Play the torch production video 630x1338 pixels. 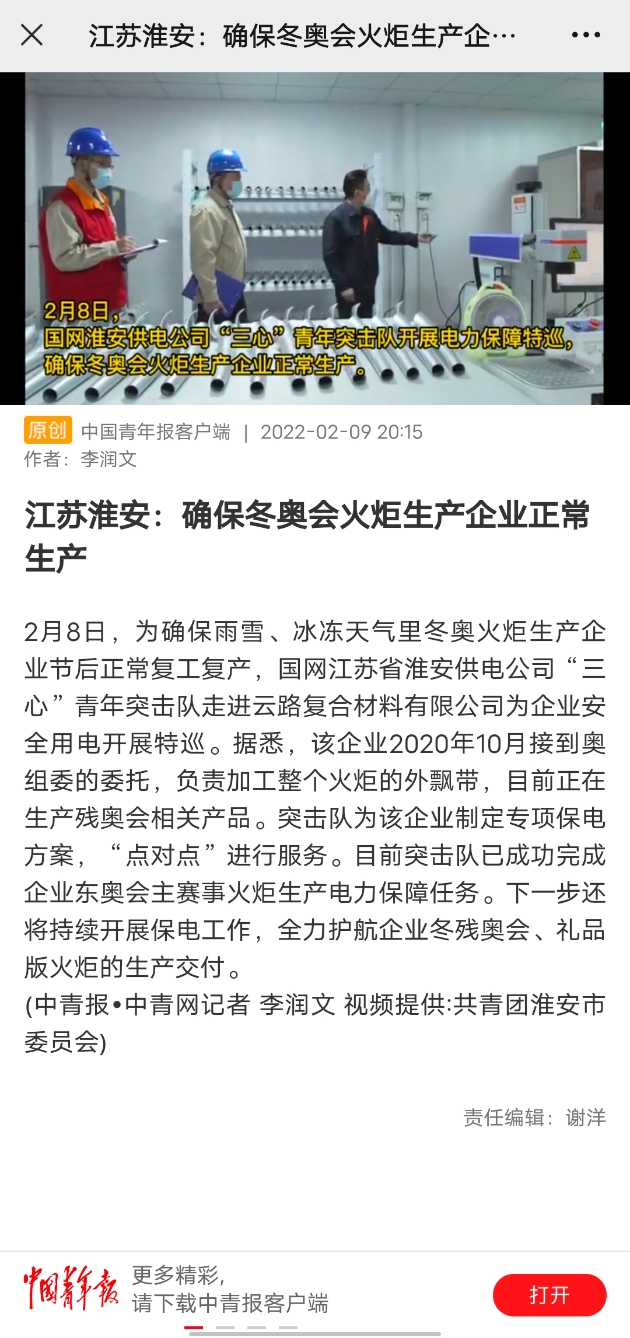point(314,238)
